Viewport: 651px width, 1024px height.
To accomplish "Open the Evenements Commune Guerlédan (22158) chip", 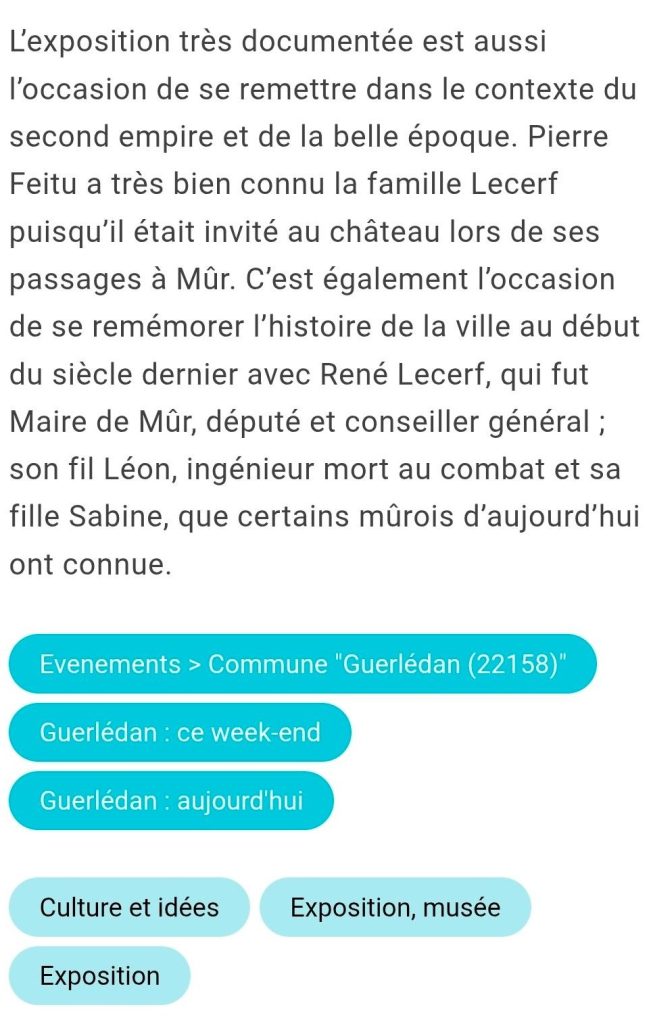I will click(x=302, y=664).
